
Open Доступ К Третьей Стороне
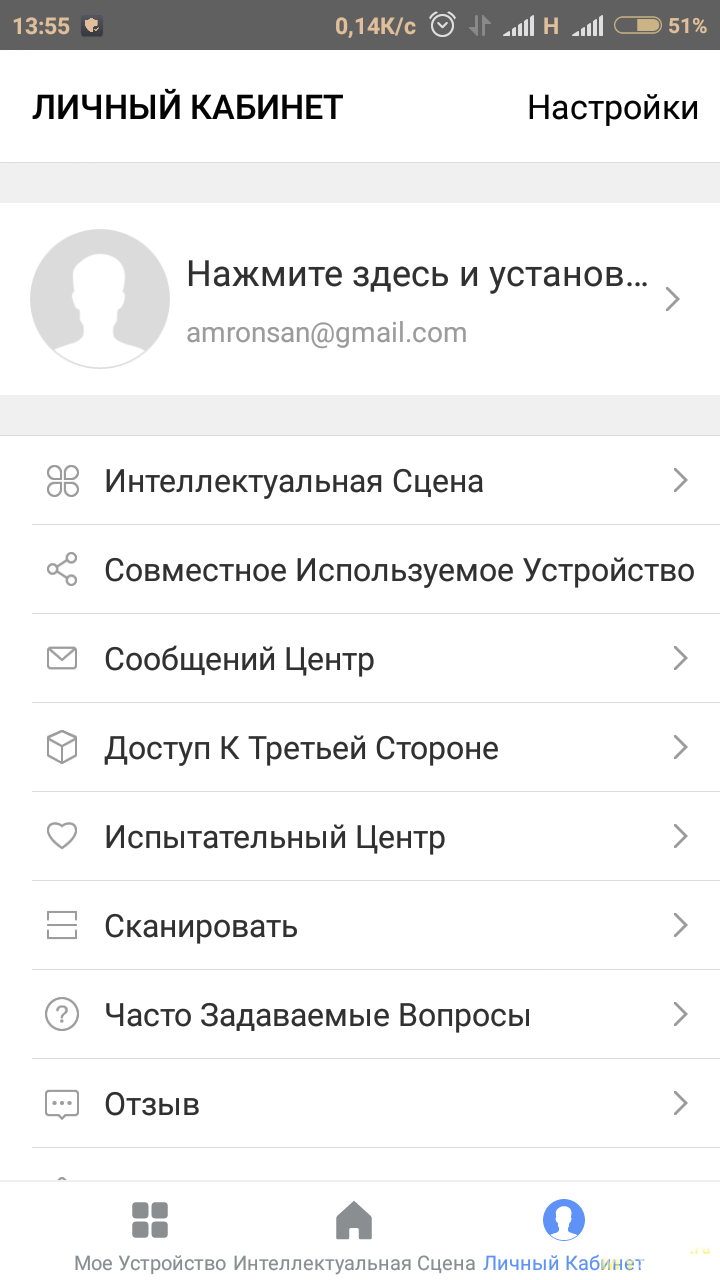[360, 748]
